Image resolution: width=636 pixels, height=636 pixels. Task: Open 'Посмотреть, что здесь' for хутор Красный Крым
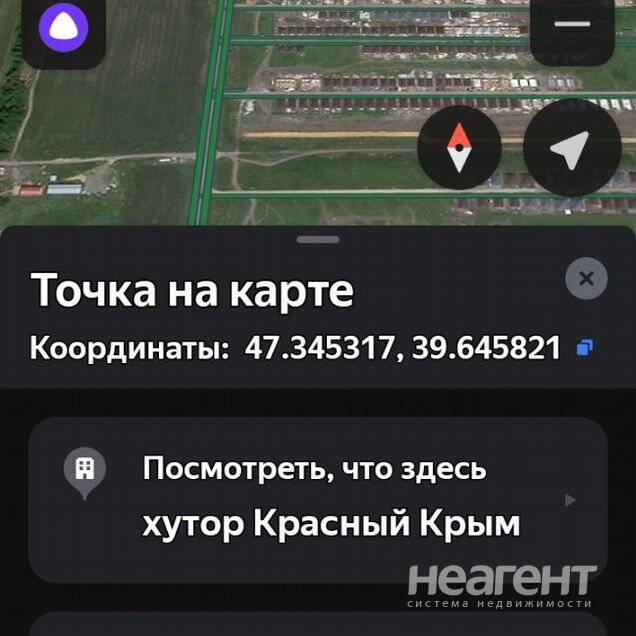pyautogui.click(x=317, y=498)
